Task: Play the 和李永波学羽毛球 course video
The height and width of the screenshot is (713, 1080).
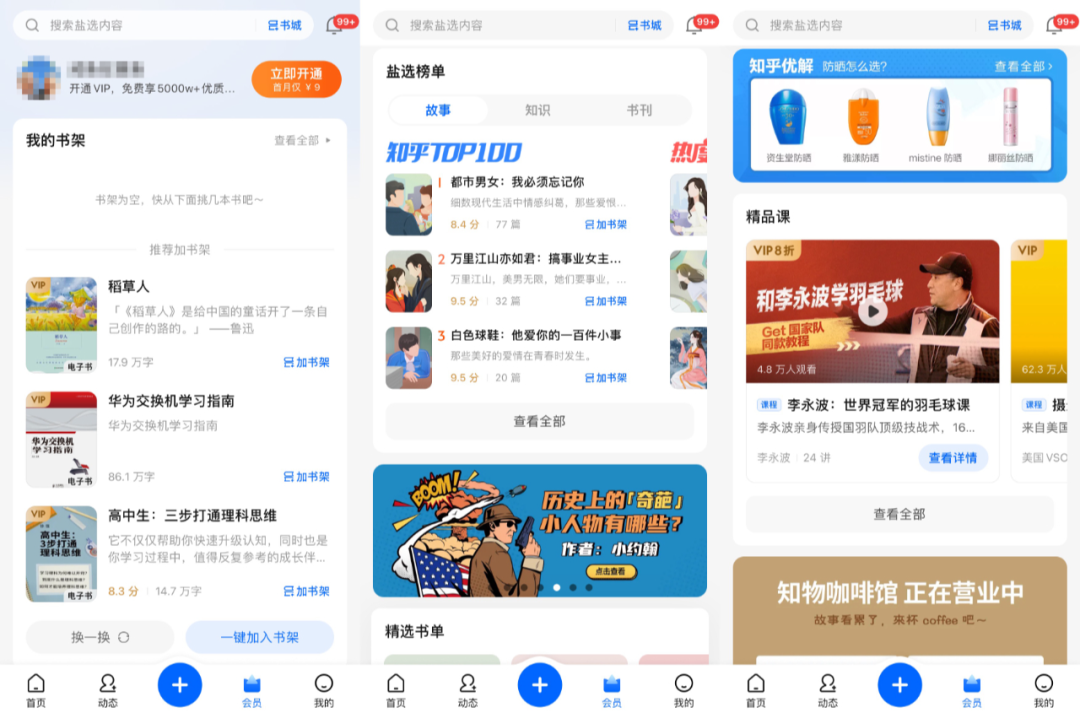Action: [x=873, y=311]
